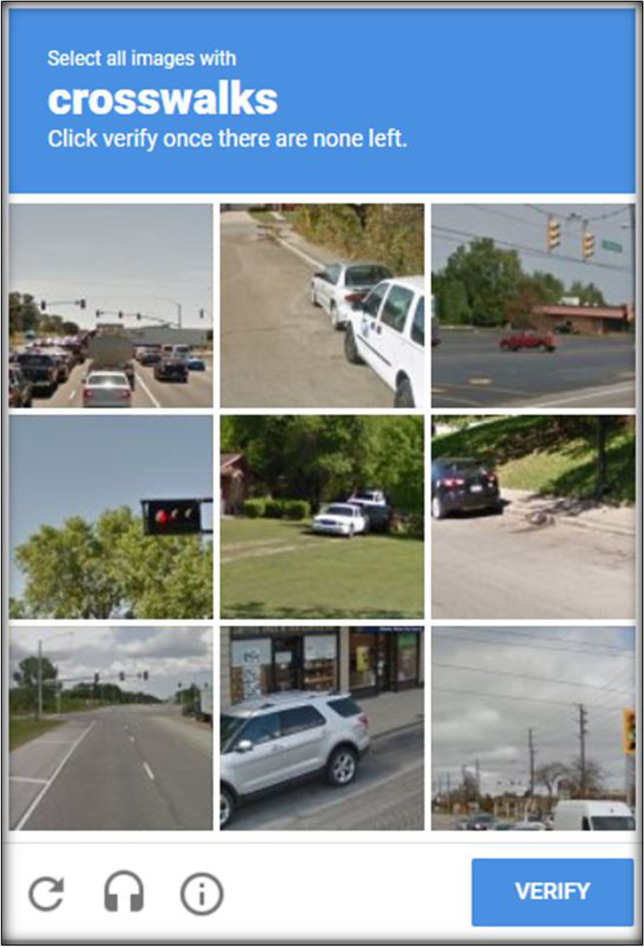Select the tile with utility poles and white van

tap(533, 728)
